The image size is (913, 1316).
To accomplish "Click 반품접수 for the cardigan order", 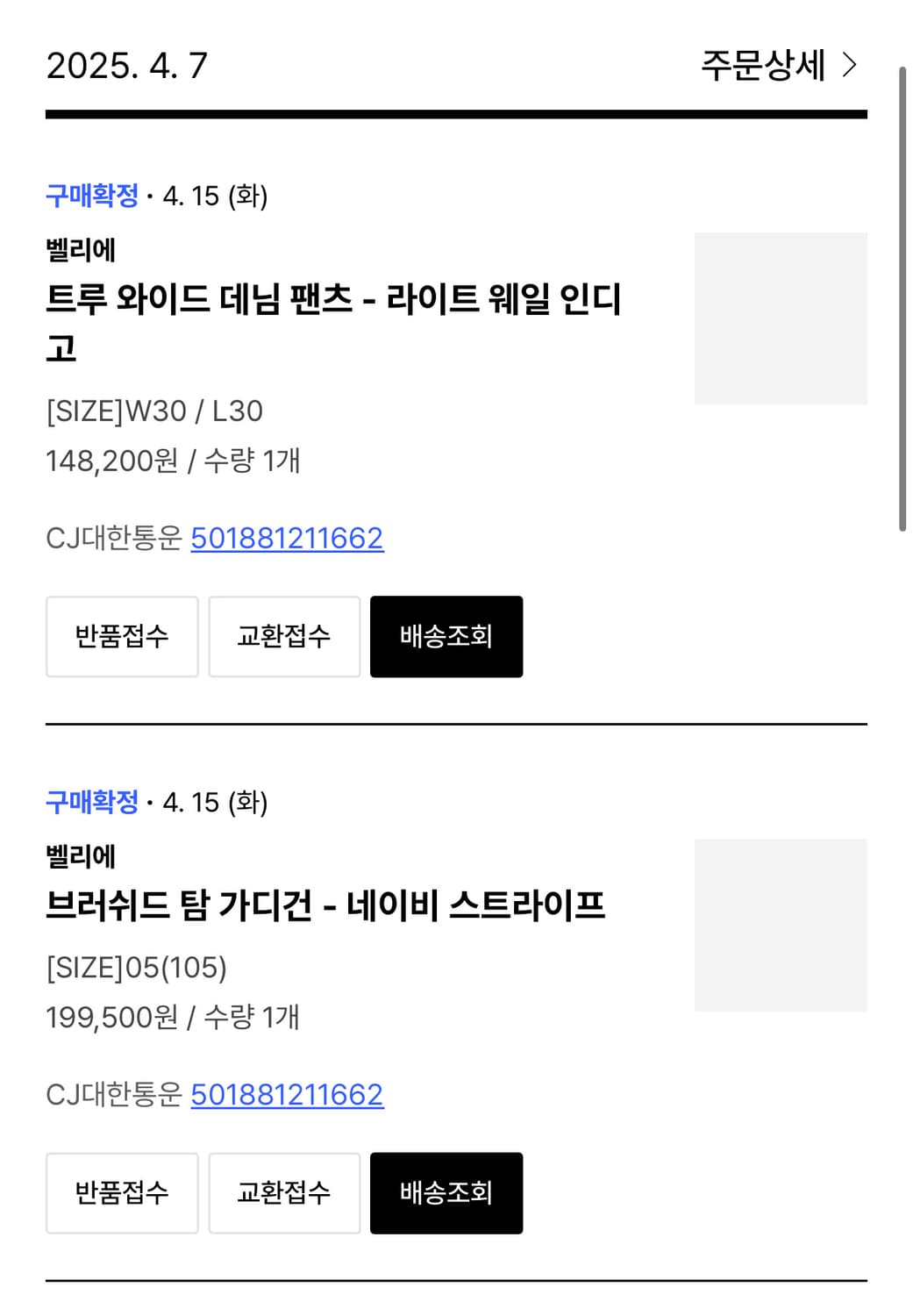I will [122, 1193].
